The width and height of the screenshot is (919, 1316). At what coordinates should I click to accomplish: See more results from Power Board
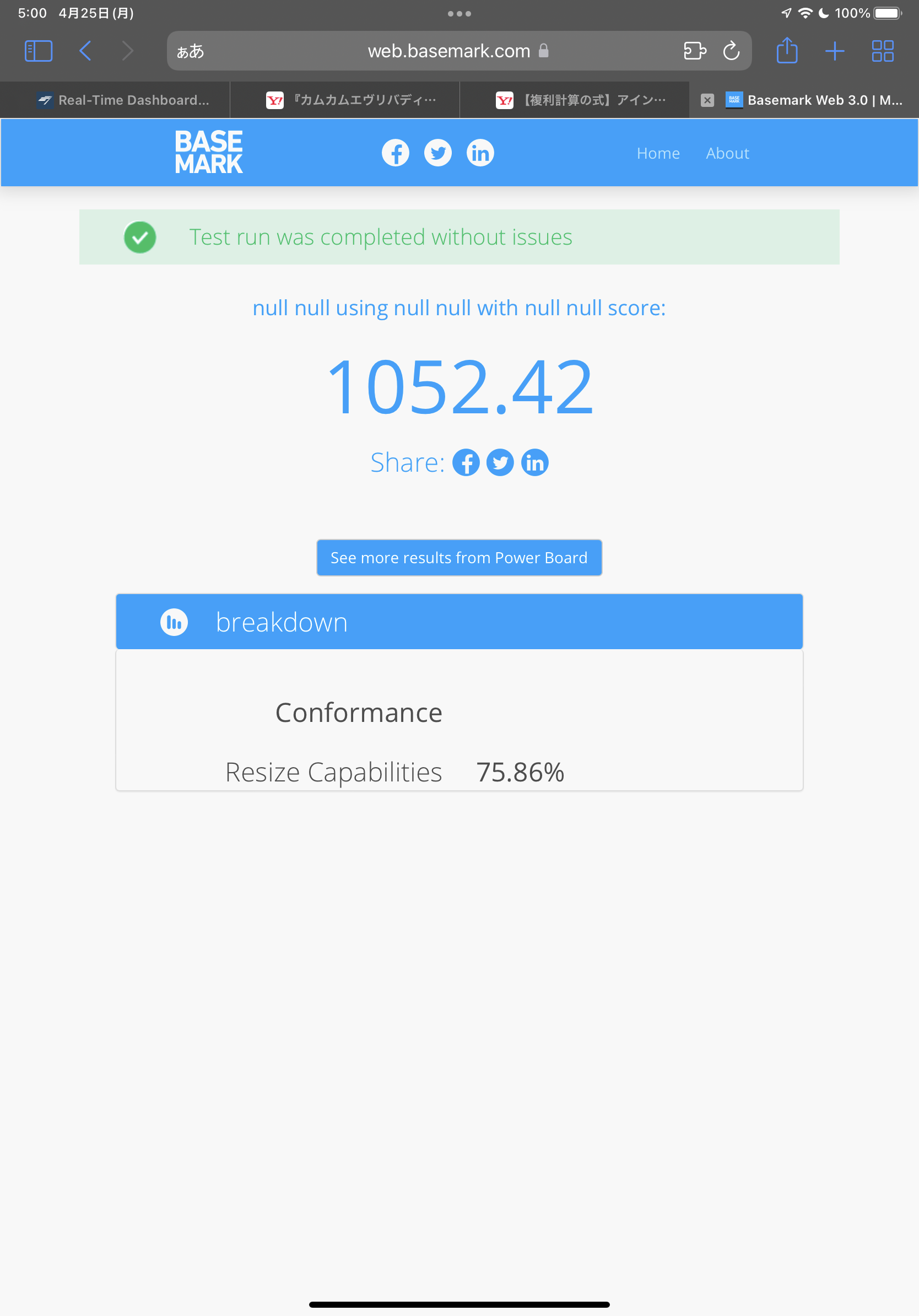pos(459,558)
